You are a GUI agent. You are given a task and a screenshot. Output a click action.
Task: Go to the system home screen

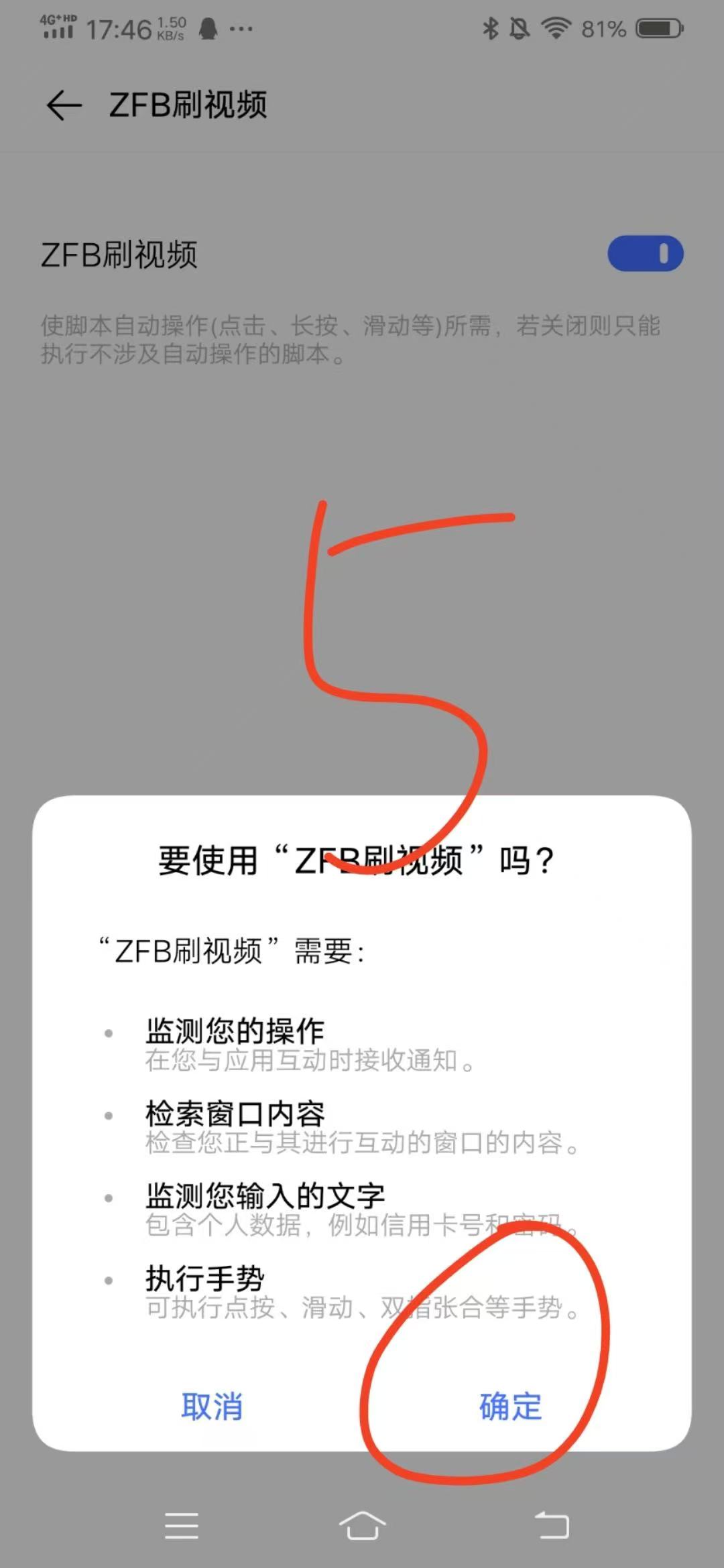point(362,1526)
